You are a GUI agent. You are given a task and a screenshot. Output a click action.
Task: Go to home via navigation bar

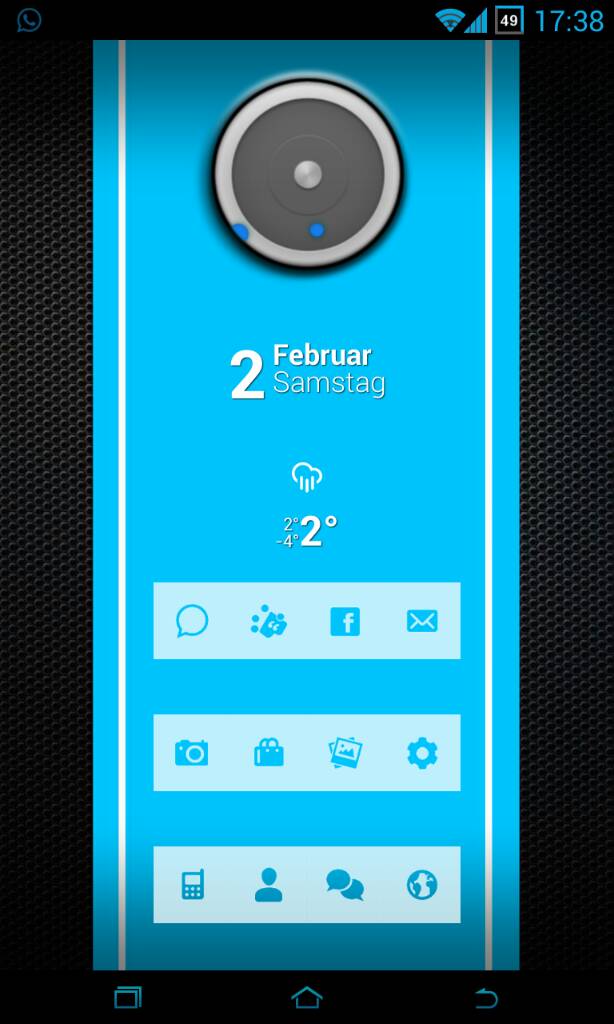coord(307,997)
